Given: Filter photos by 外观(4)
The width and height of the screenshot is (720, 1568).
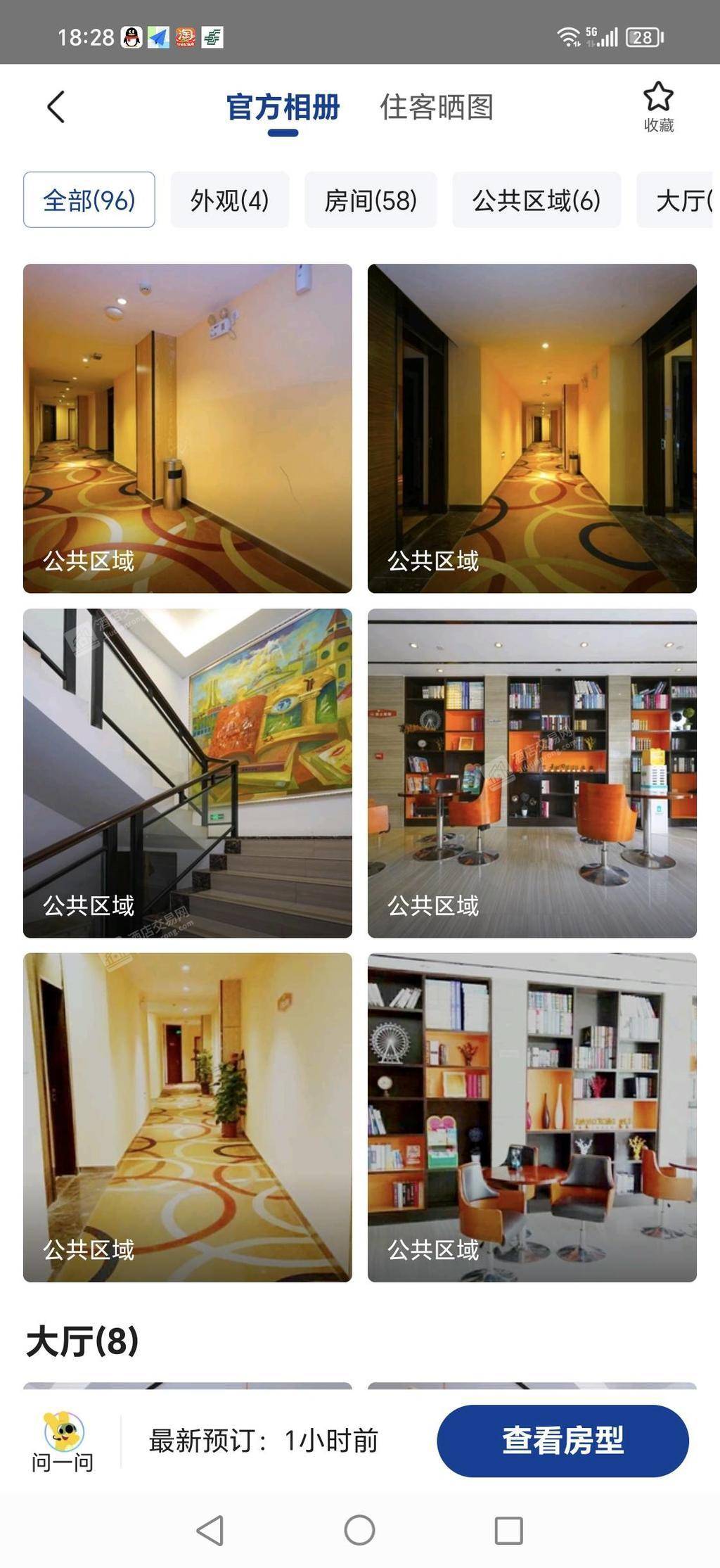Looking at the screenshot, I should coord(230,200).
